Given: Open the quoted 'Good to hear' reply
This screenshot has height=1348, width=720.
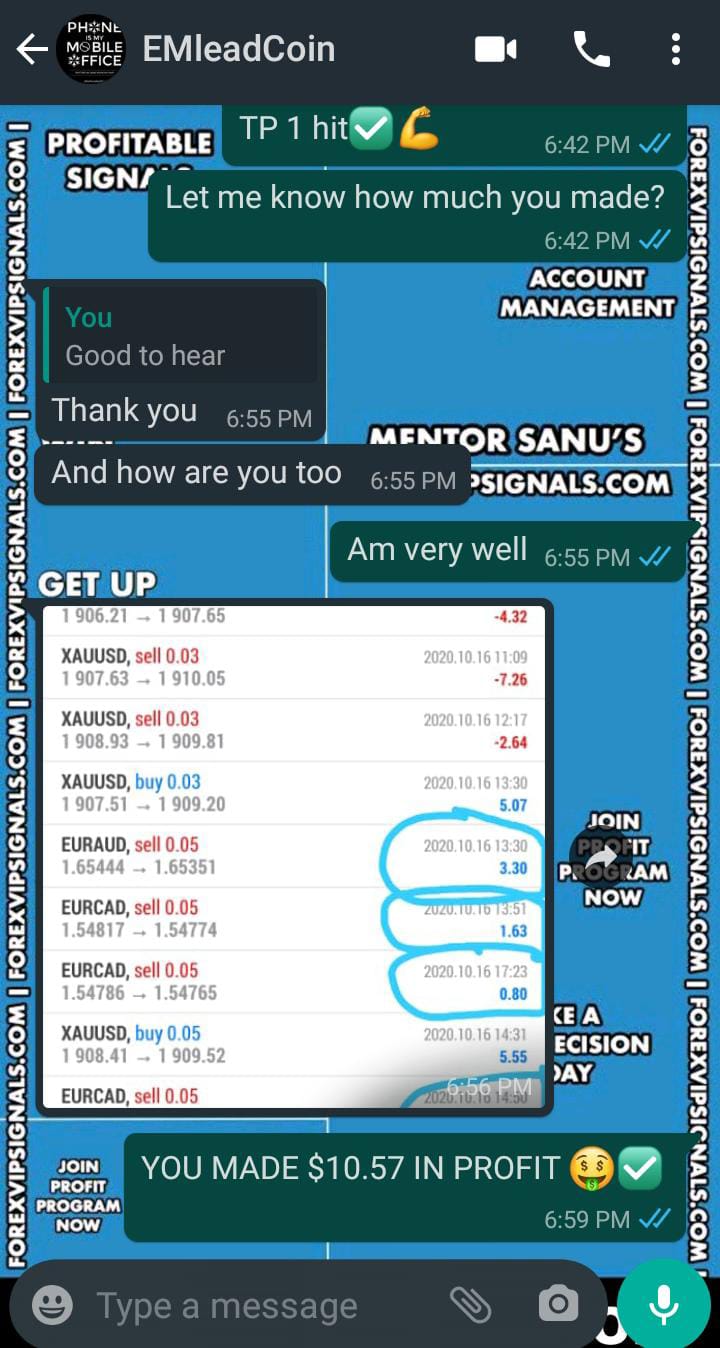Looking at the screenshot, I should tap(180, 336).
